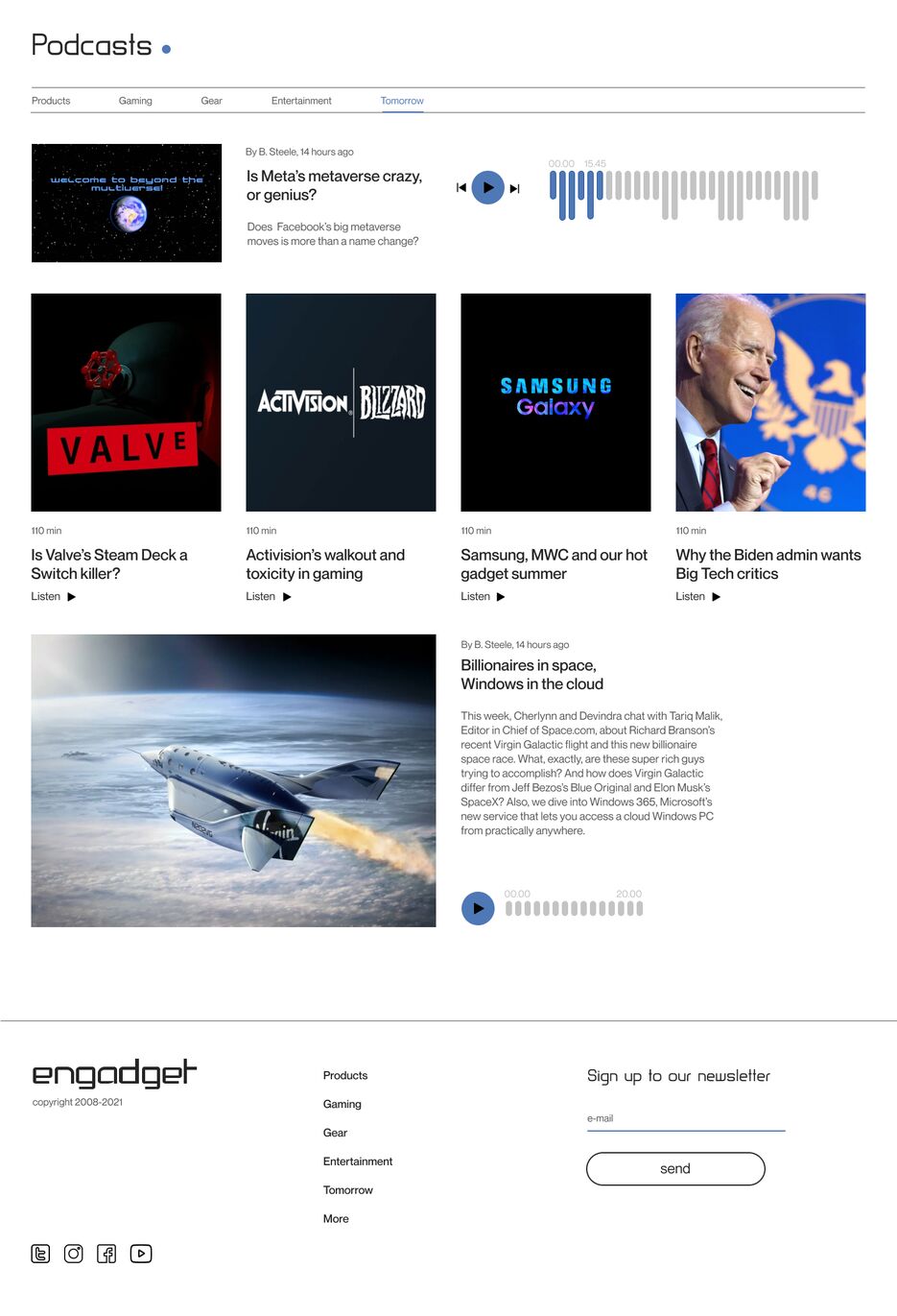Viewport: 897px width, 1316px height.
Task: Visit Engadget's Instagram profile
Action: tap(74, 1253)
